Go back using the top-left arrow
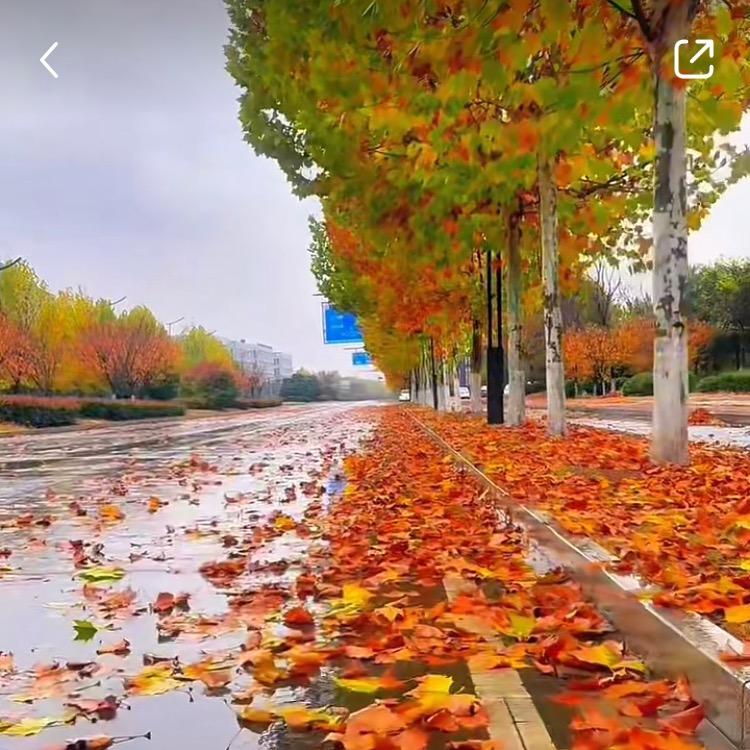This screenshot has width=750, height=750. [49, 60]
